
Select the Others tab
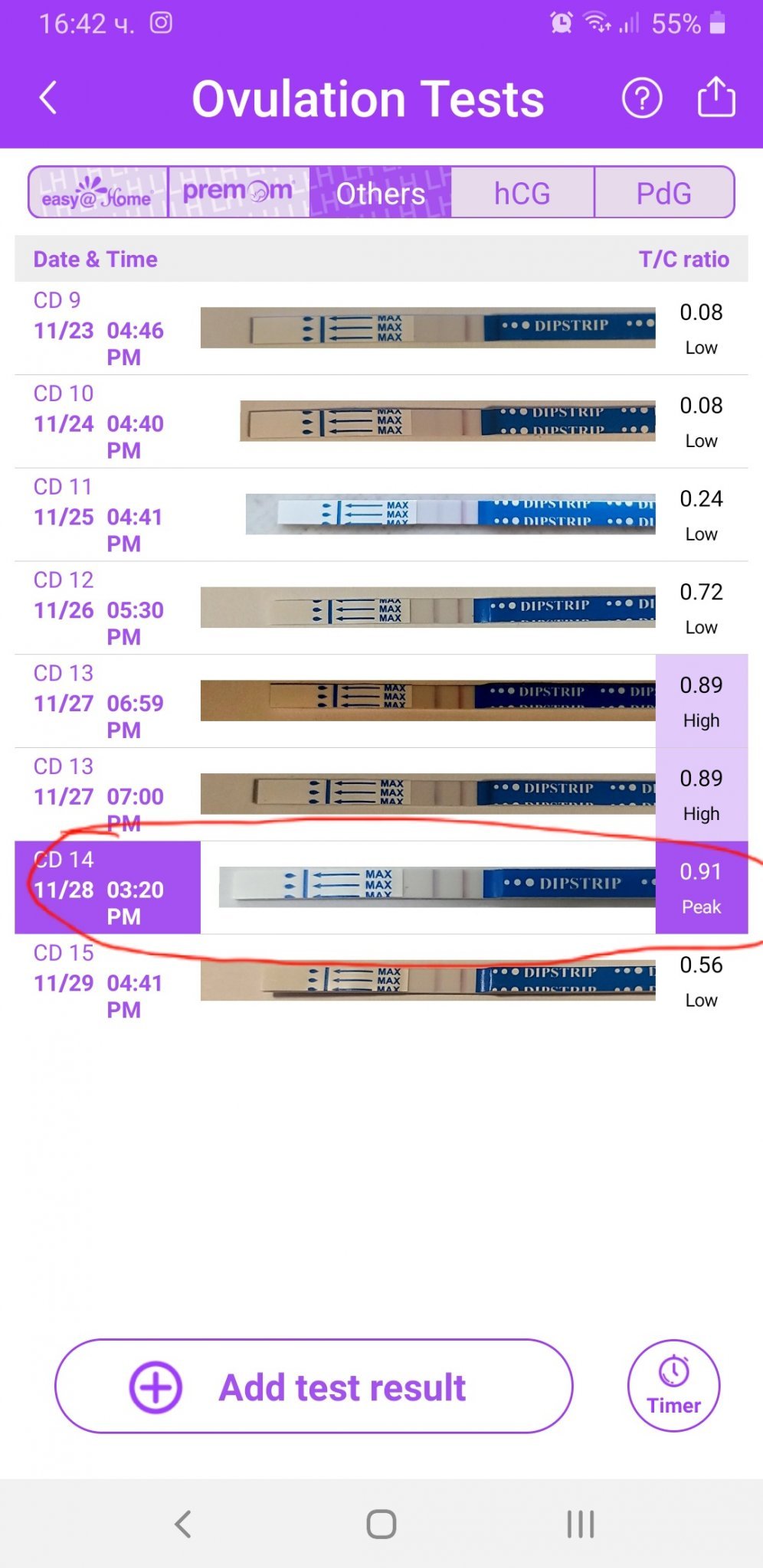(380, 193)
